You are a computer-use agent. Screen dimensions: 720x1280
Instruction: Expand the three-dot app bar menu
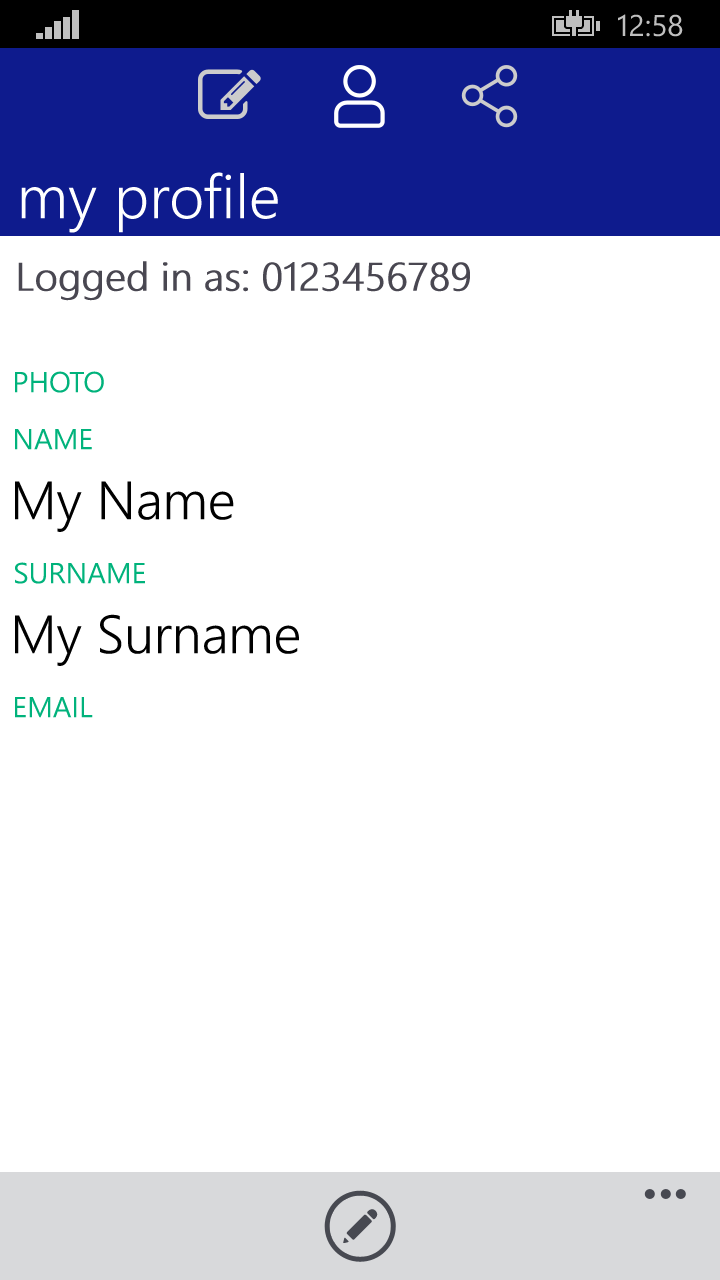pyautogui.click(x=665, y=1194)
